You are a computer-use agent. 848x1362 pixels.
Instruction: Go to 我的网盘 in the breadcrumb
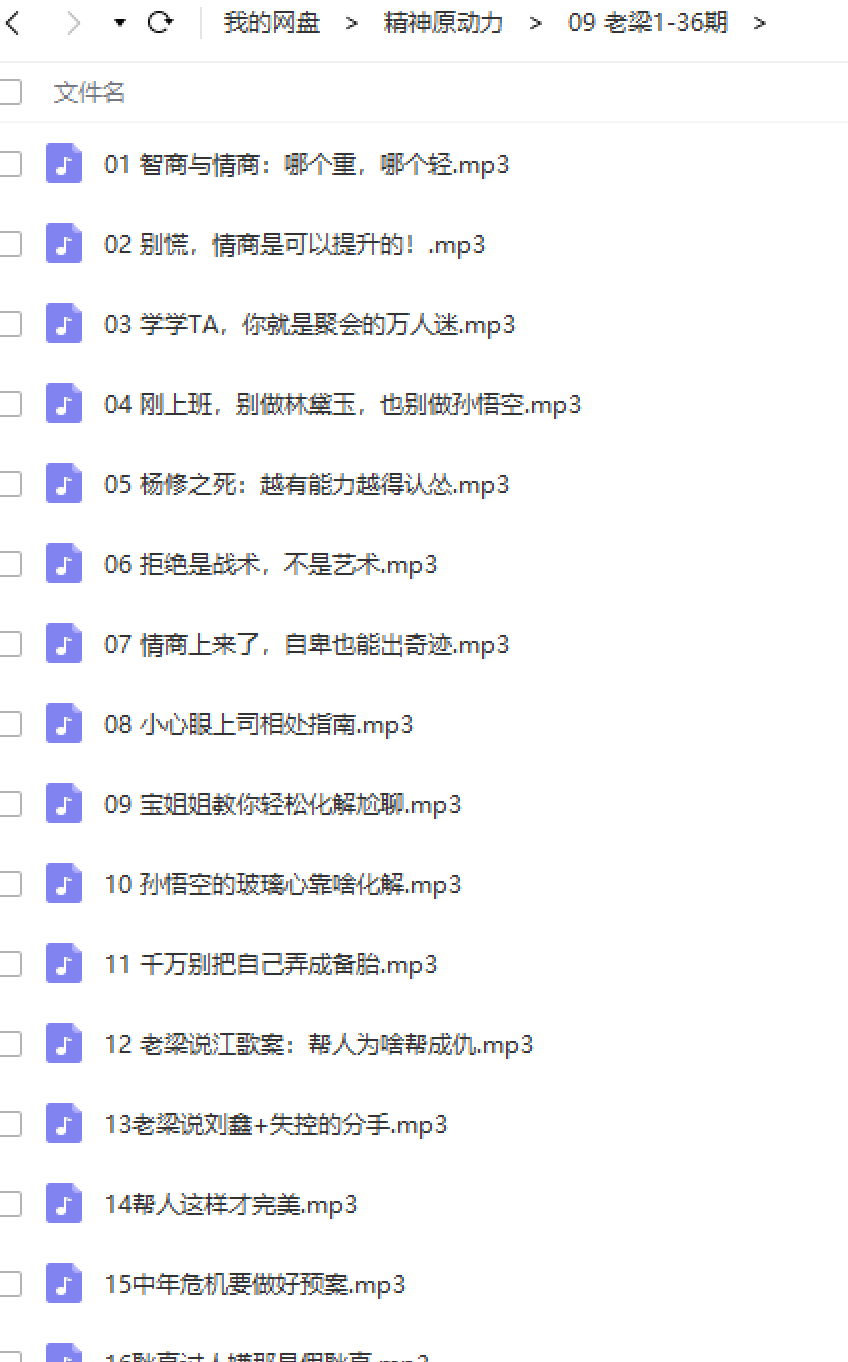[272, 23]
